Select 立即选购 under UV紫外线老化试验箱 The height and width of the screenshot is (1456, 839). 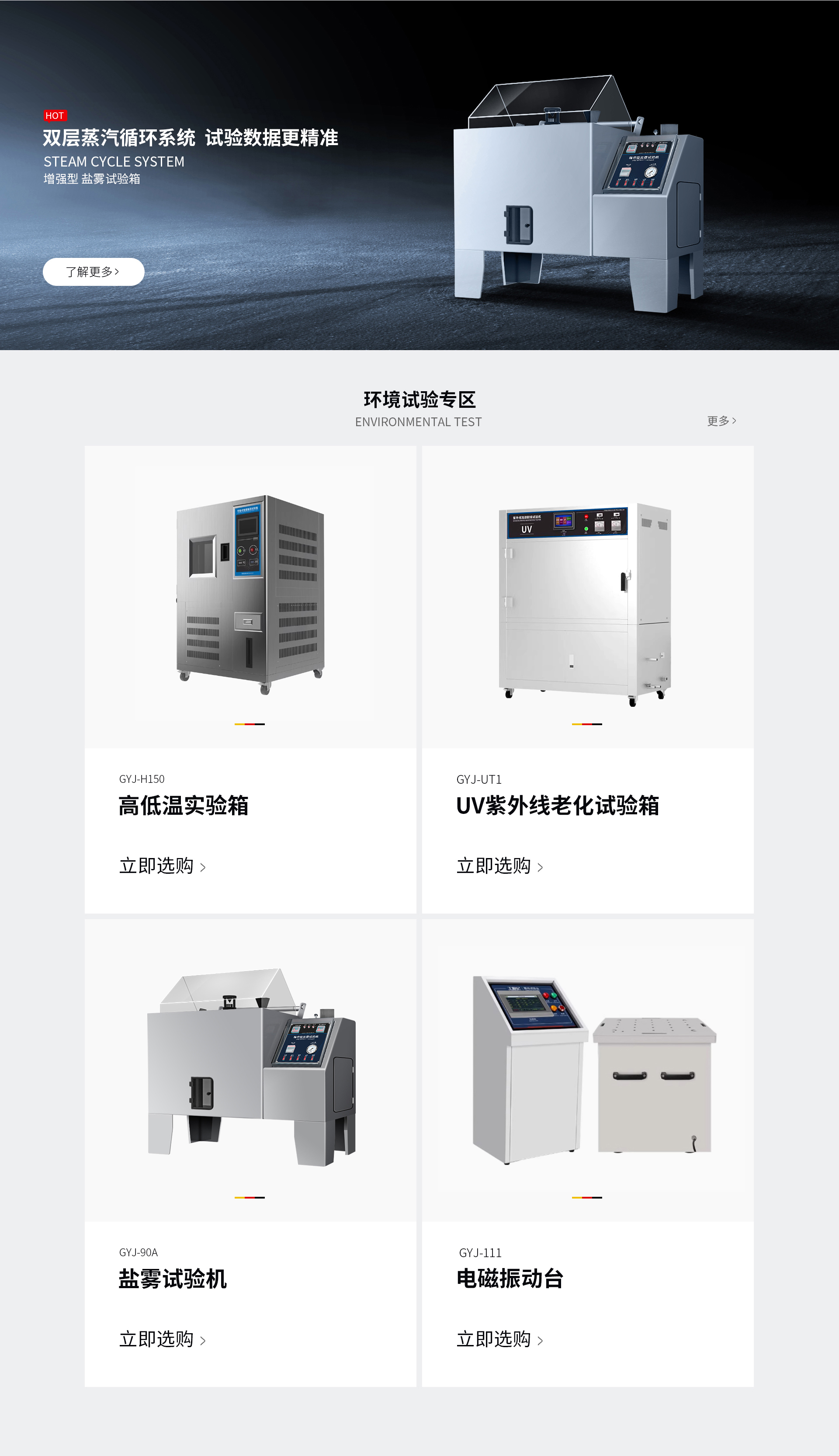coord(499,866)
